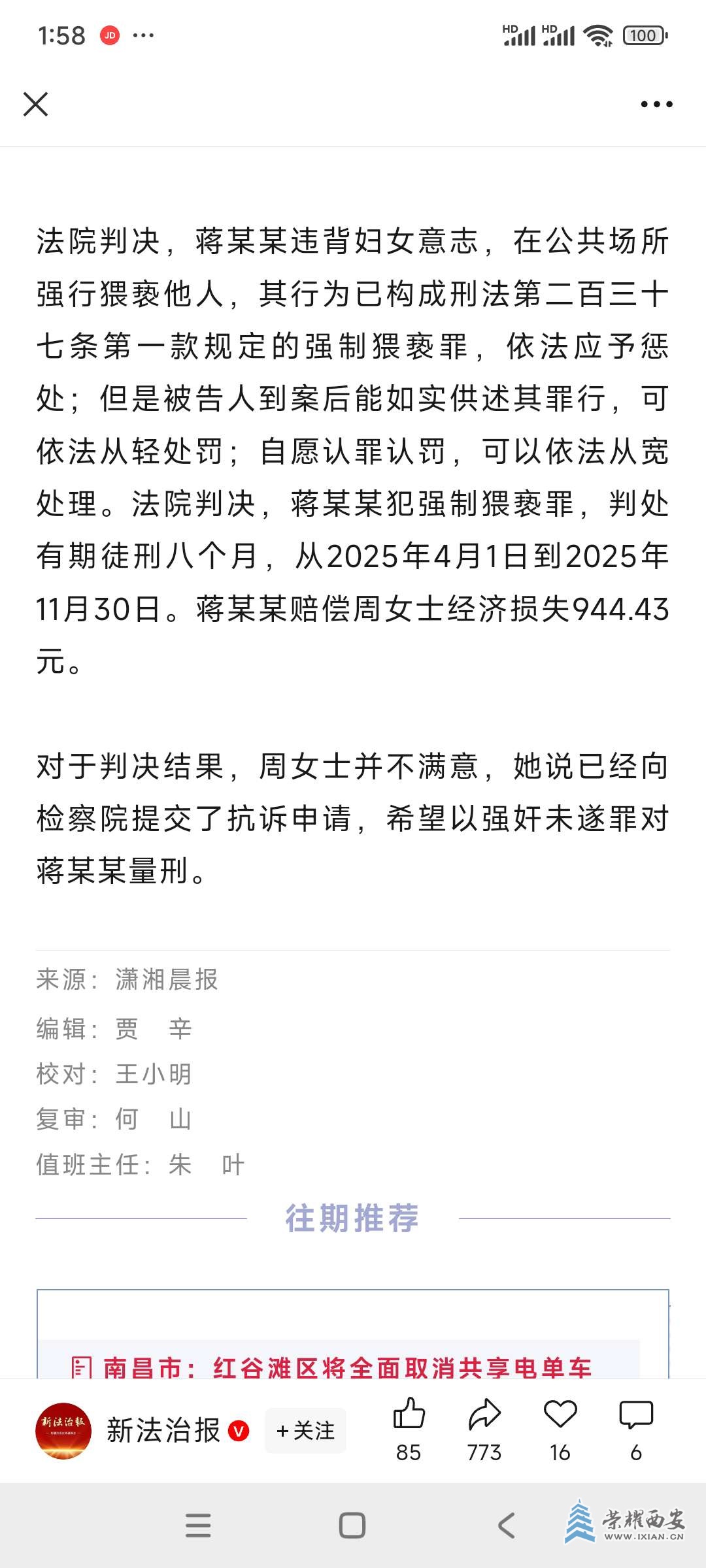Open the recent apps view
Image resolution: width=706 pixels, height=1568 pixels.
[198, 1526]
